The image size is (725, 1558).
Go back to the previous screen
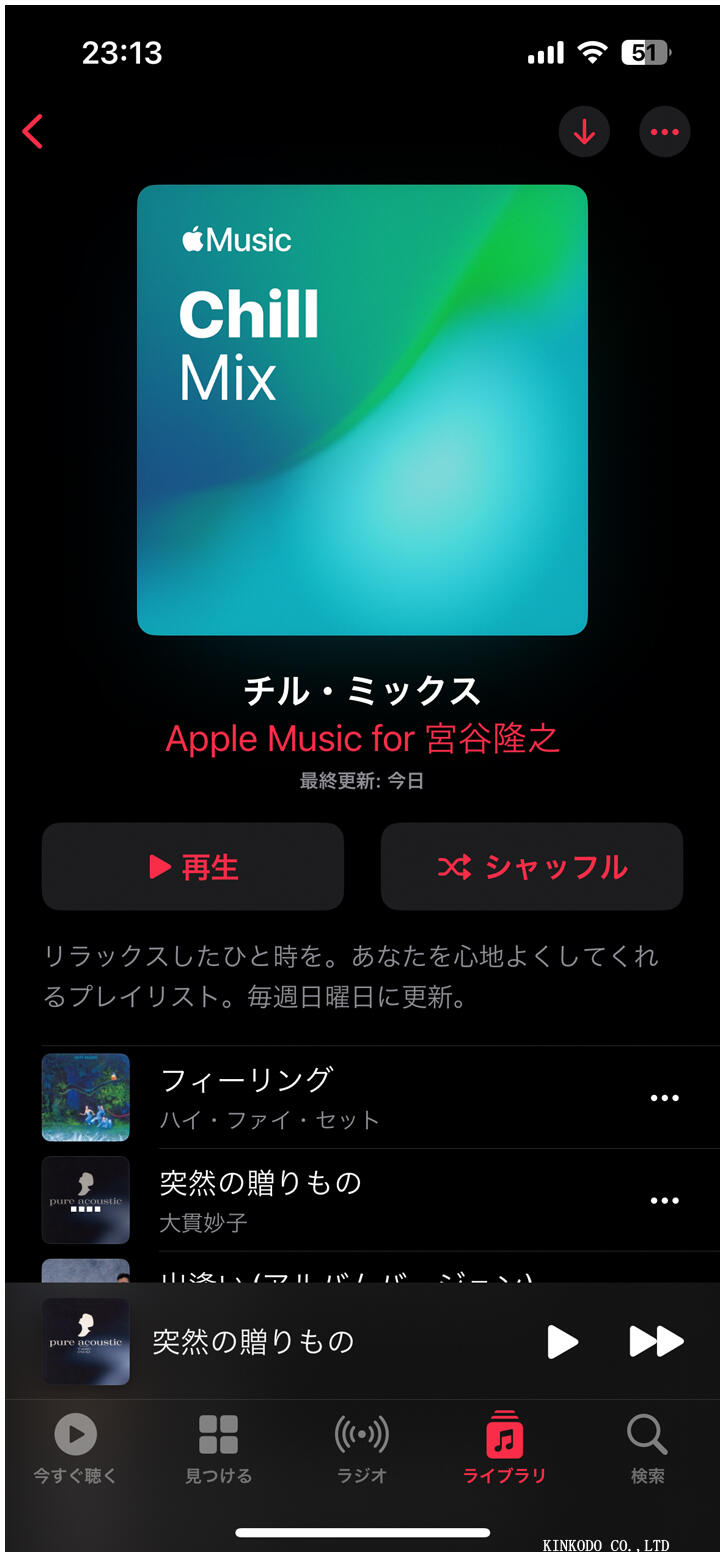[x=33, y=131]
